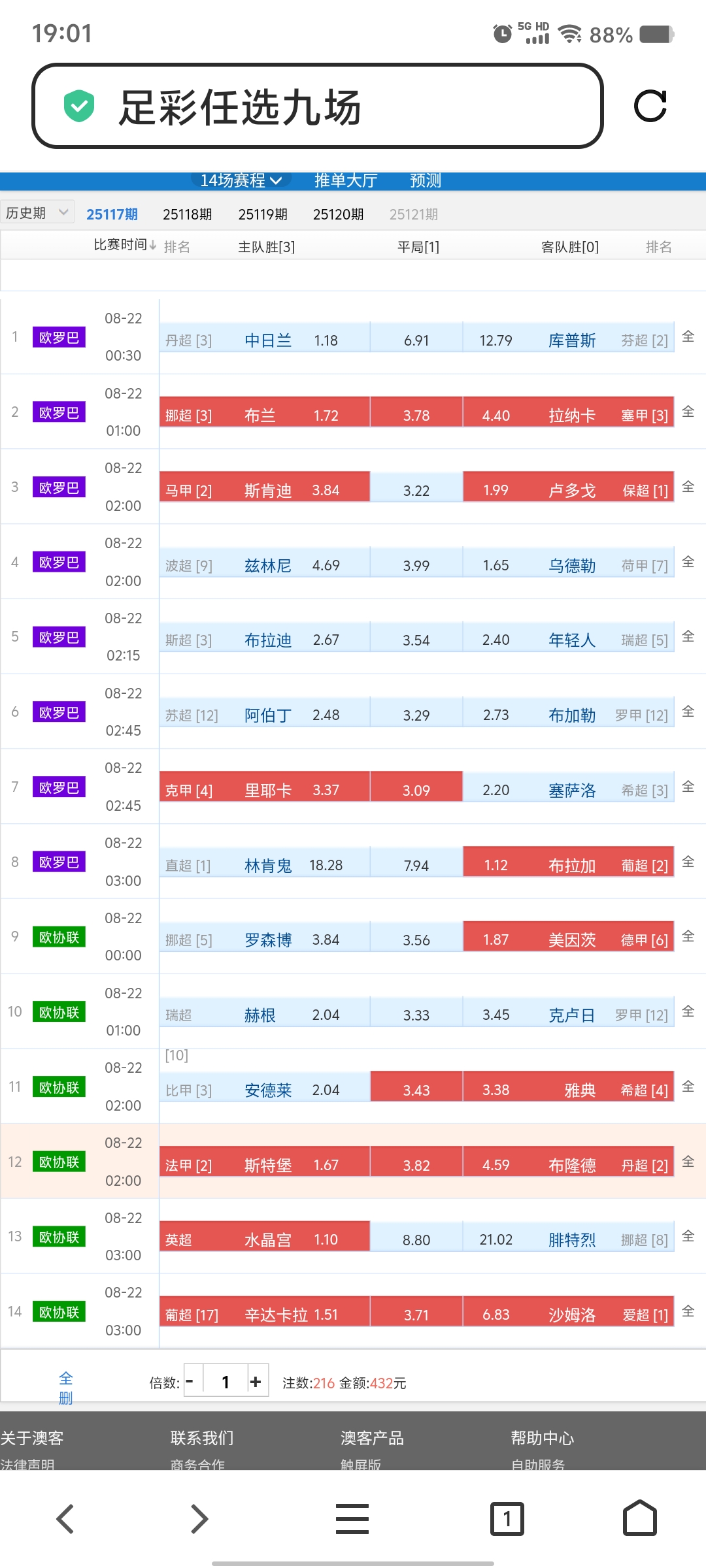This screenshot has height=1568, width=706.
Task: Switch to the 预测 tab
Action: point(426,180)
